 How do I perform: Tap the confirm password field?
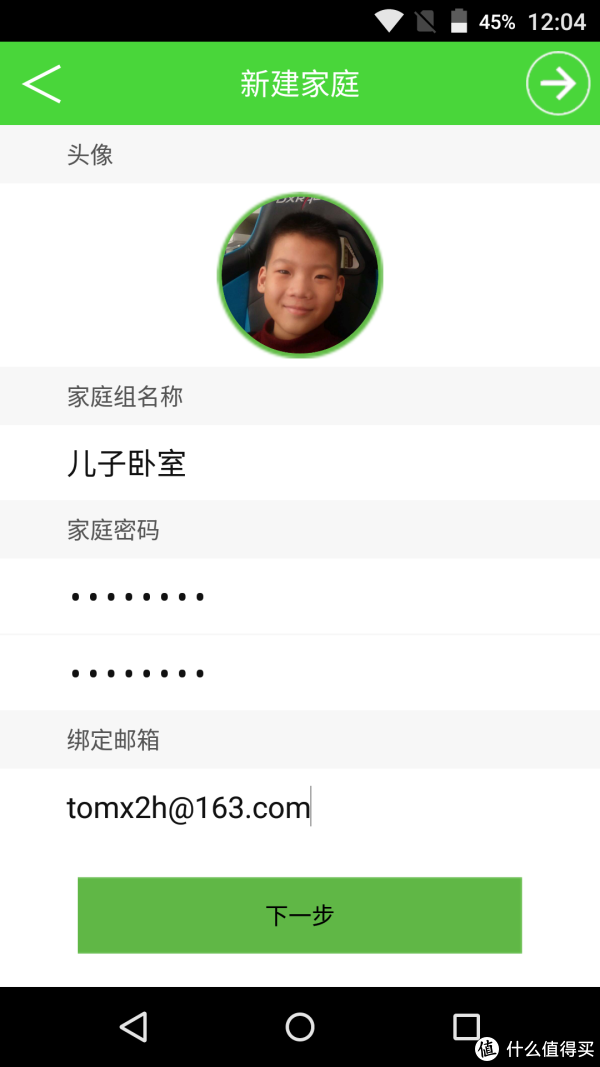pyautogui.click(x=300, y=673)
